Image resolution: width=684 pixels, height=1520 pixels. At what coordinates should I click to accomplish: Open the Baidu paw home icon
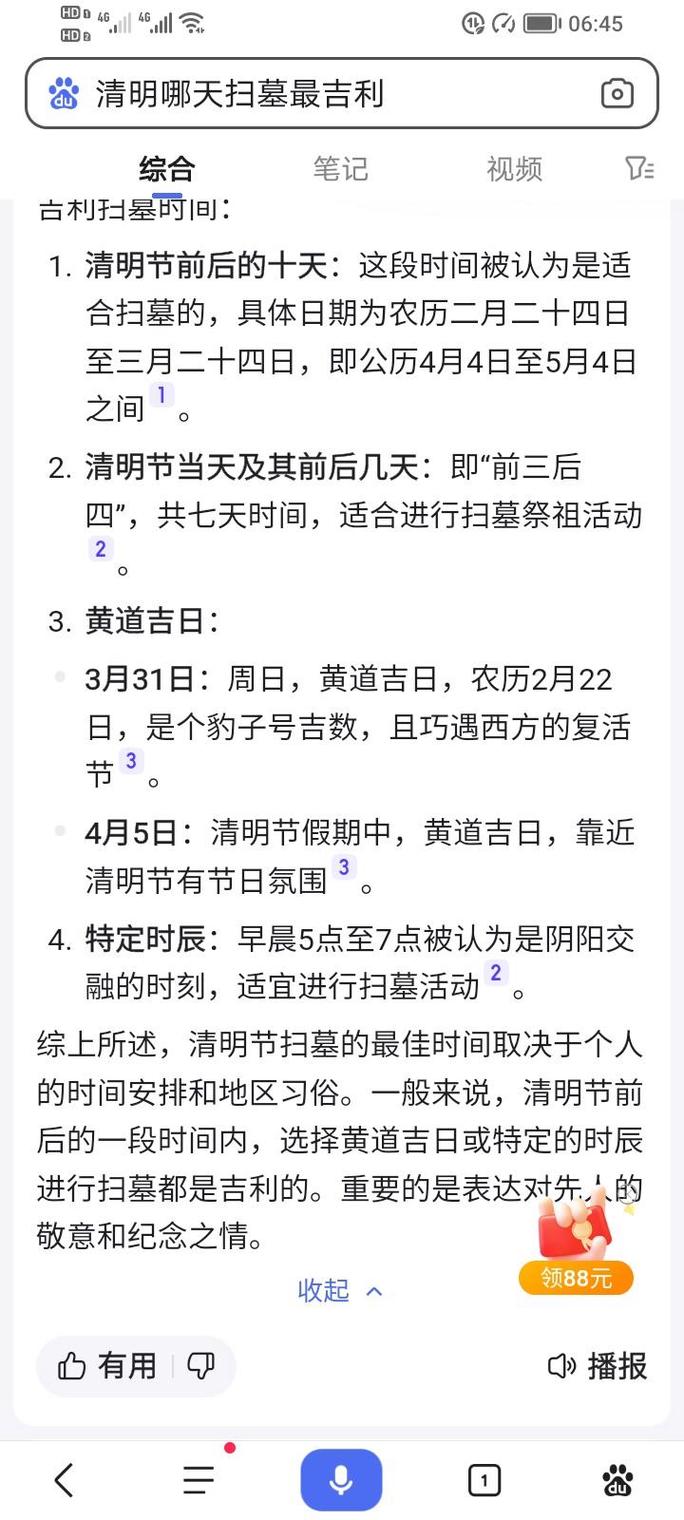(x=618, y=1480)
